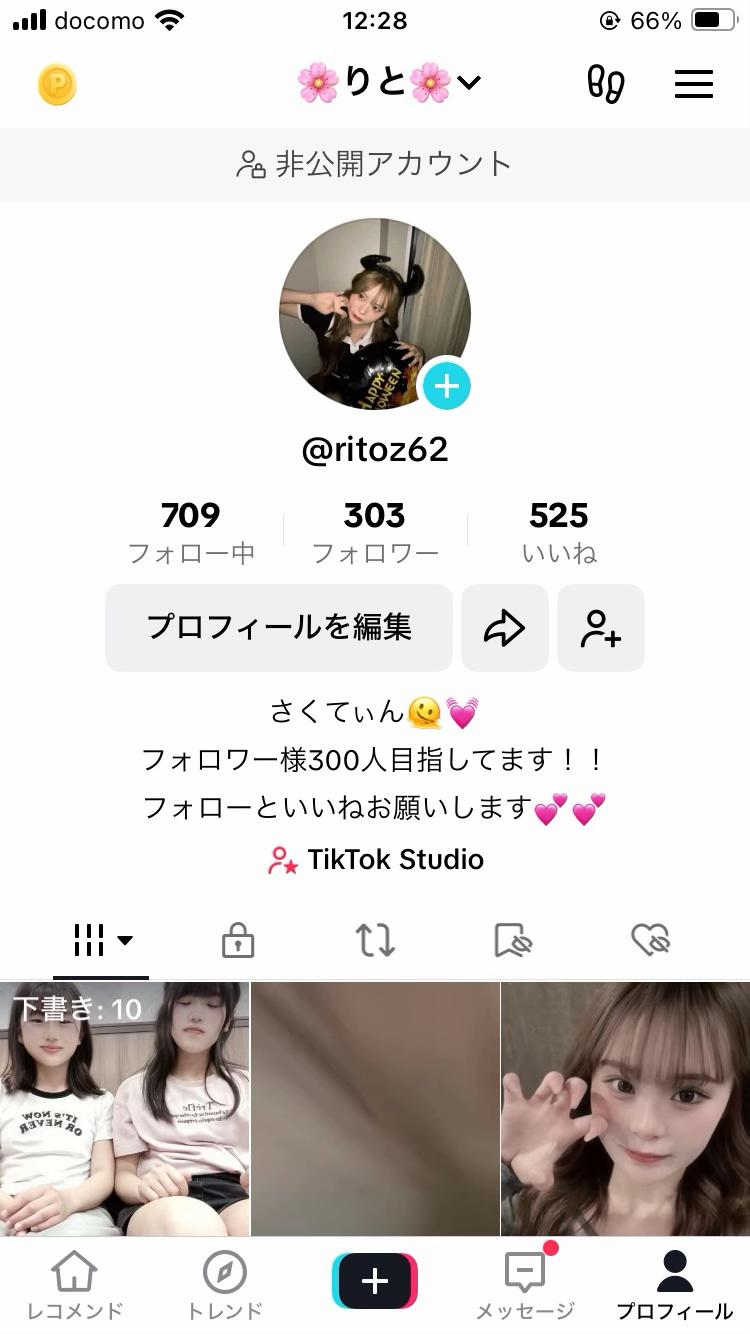Viewport: 750px width, 1334px height.
Task: Go to the トレンド discover tab
Action: click(225, 1283)
